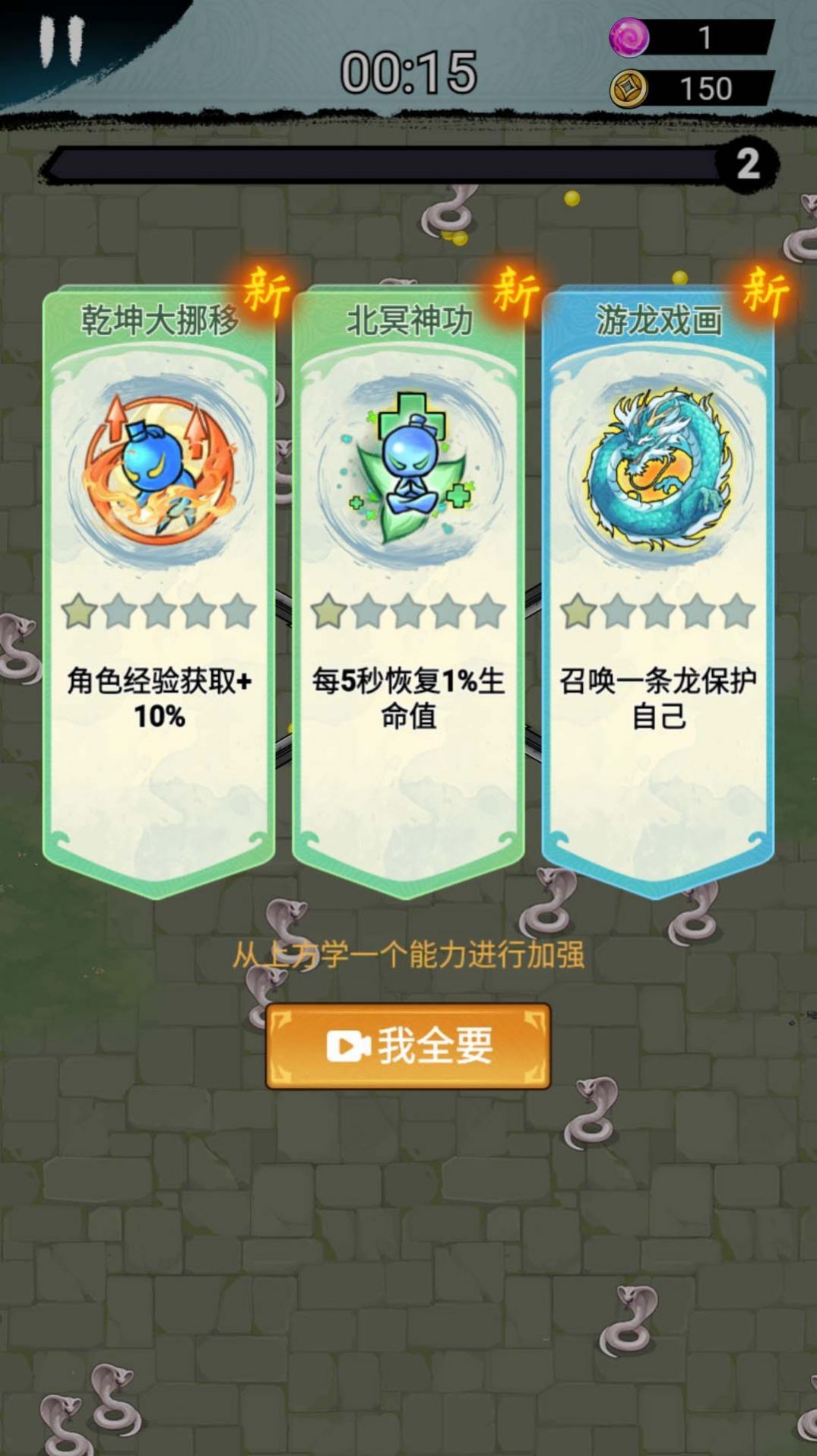Viewport: 817px width, 1456px height.
Task: Tap the first star under 乾坤大挪移
Action: (x=78, y=608)
